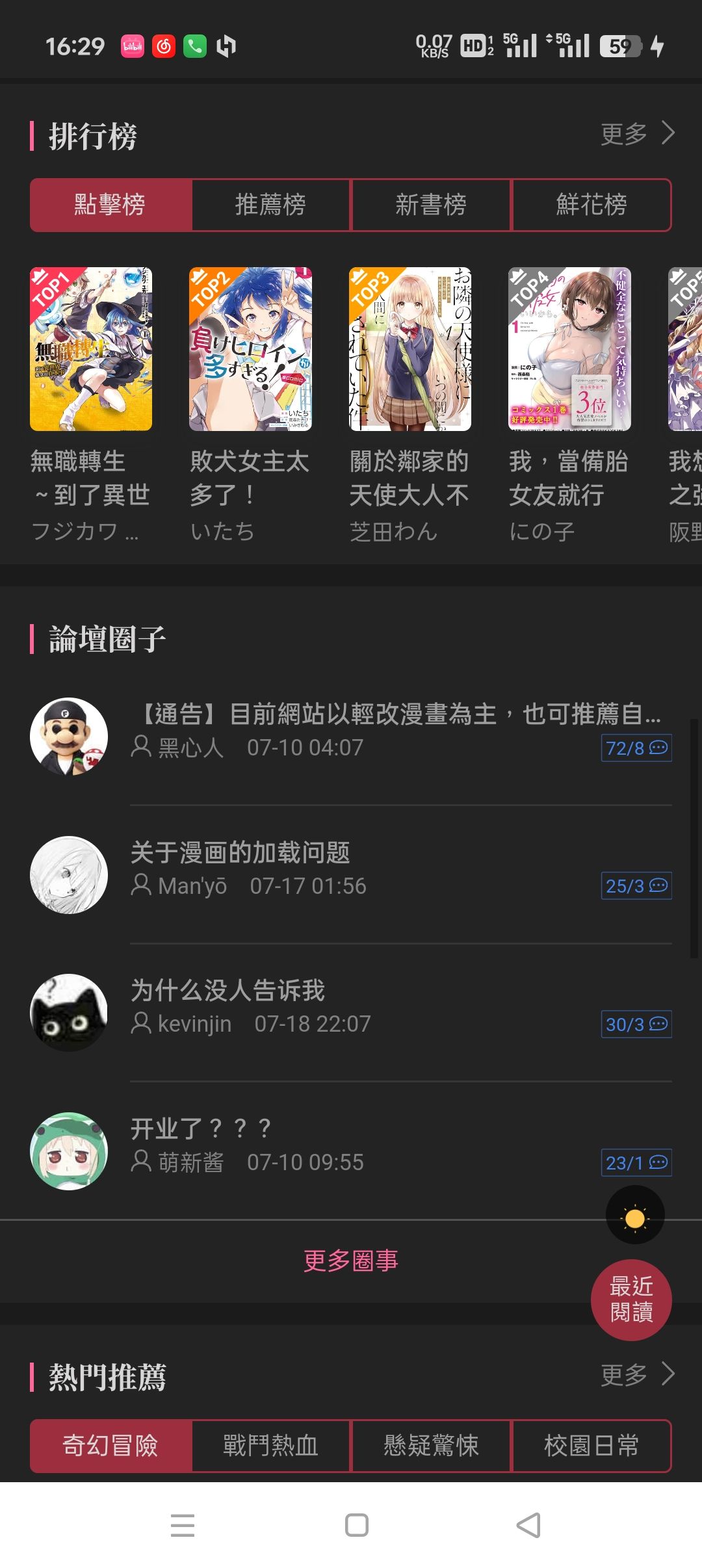Image resolution: width=702 pixels, height=1568 pixels.
Task: Open the 【通告】 forum post by 黑心人
Action: click(398, 715)
